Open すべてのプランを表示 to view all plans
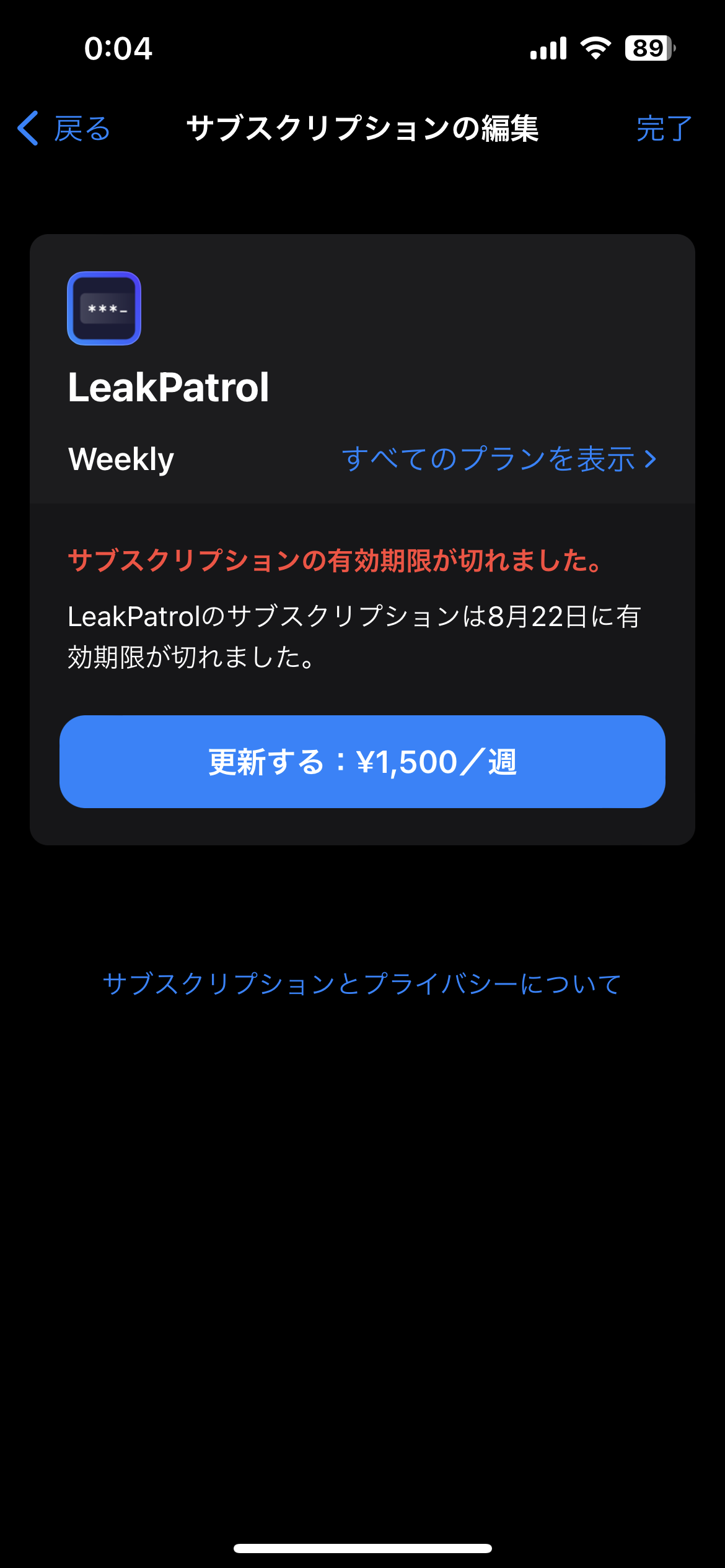The width and height of the screenshot is (725, 1568). [x=498, y=460]
